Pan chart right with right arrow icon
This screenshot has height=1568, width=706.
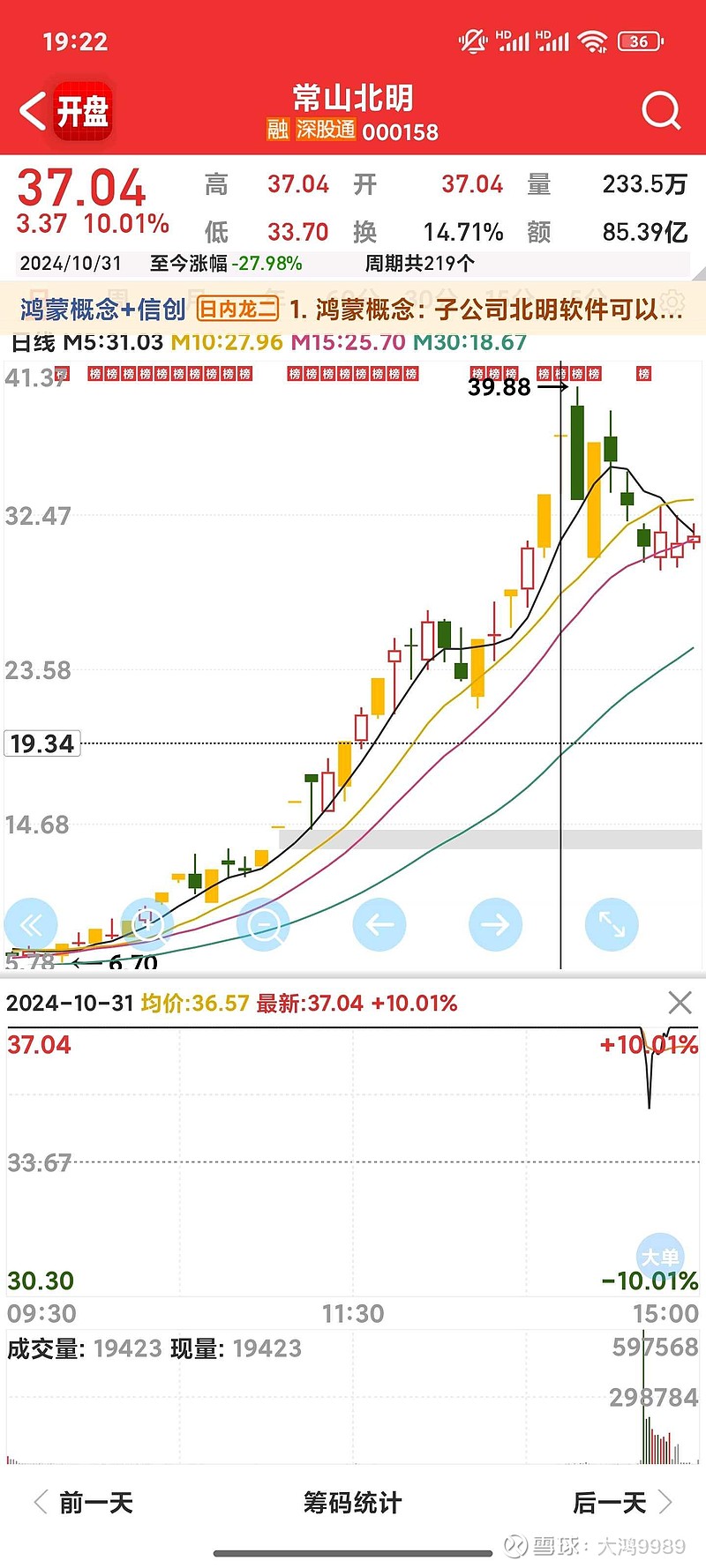point(496,924)
